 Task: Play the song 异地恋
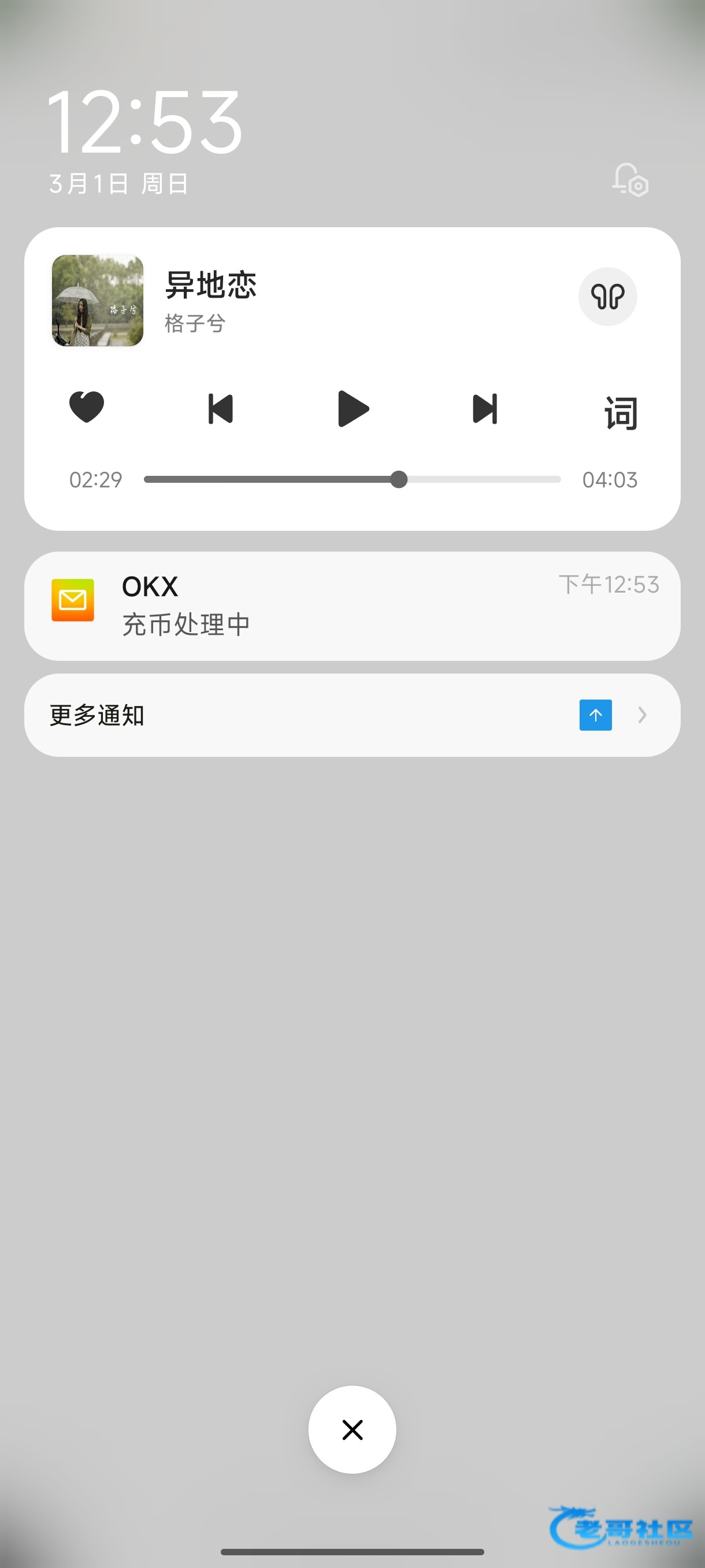pos(353,408)
